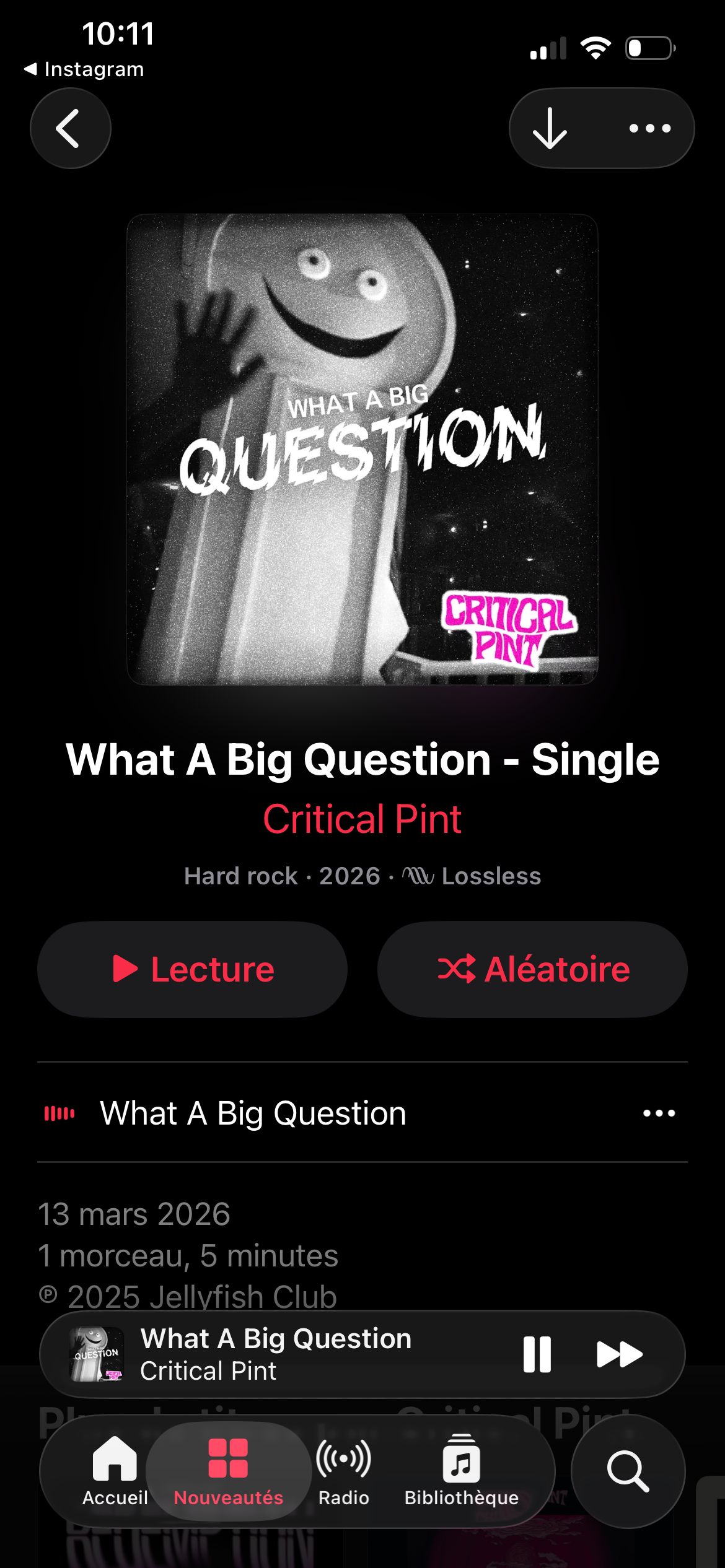Screen dimensions: 725x1568
Task: Switch to the Radio tab
Action: click(x=343, y=1471)
